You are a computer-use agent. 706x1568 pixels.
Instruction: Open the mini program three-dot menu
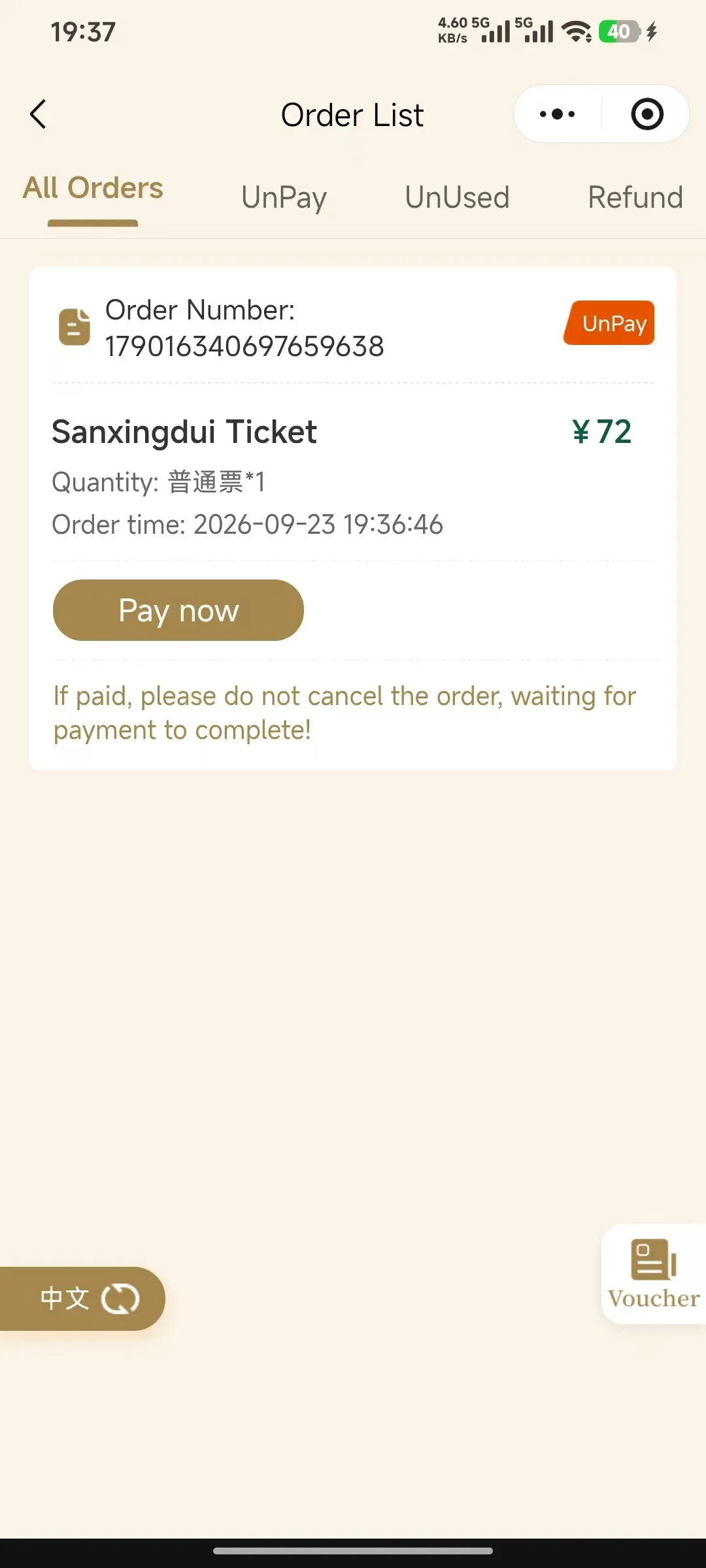(557, 114)
